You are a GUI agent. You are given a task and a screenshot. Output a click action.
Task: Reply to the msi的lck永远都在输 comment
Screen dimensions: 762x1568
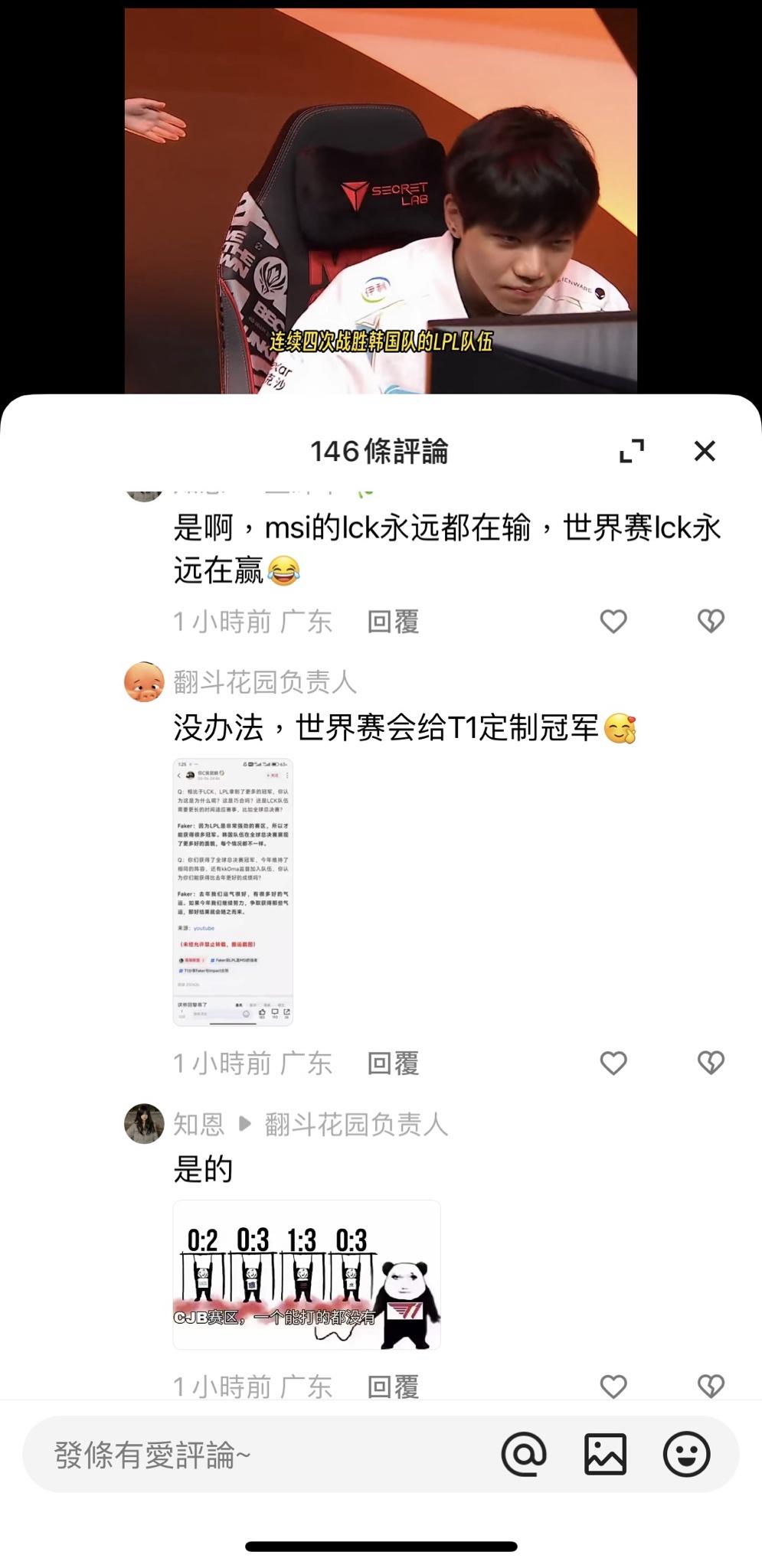[x=393, y=622]
